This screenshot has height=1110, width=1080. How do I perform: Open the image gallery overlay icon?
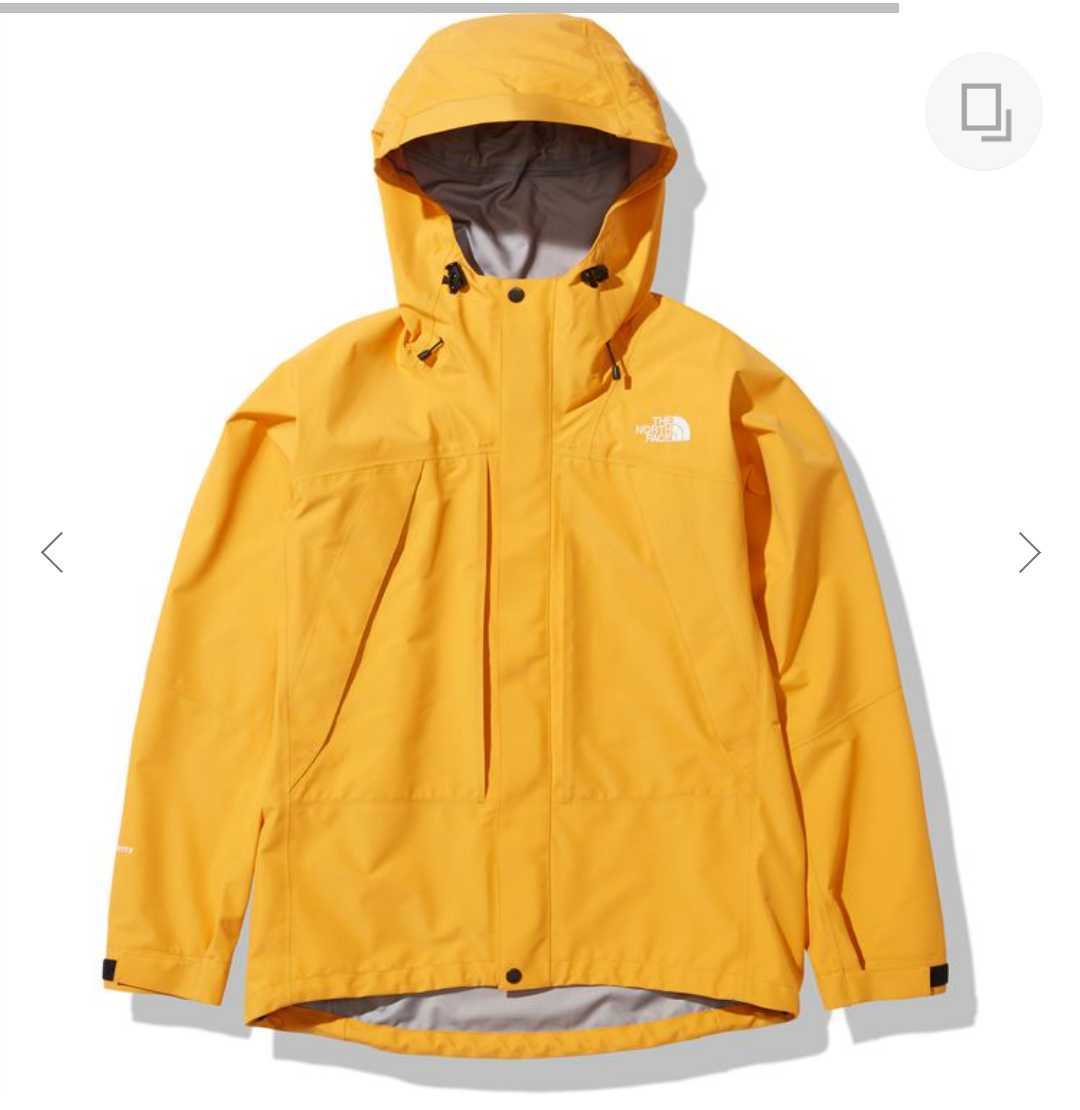point(984,111)
